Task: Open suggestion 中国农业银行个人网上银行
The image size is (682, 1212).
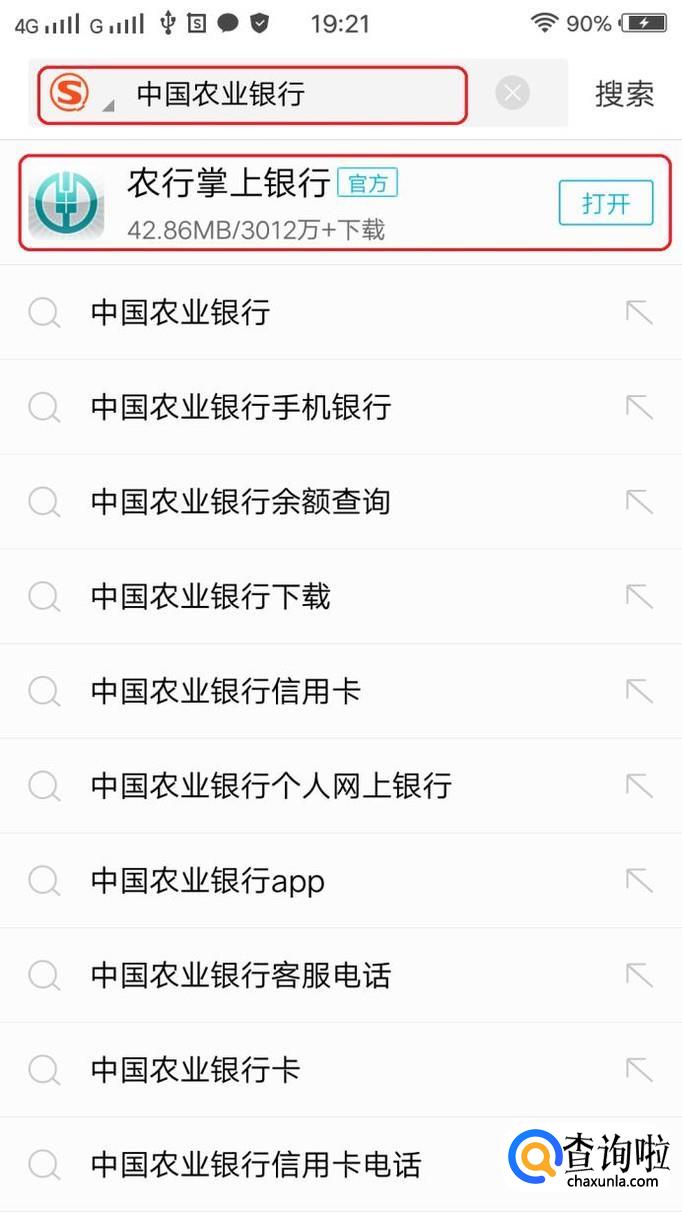Action: pos(270,786)
